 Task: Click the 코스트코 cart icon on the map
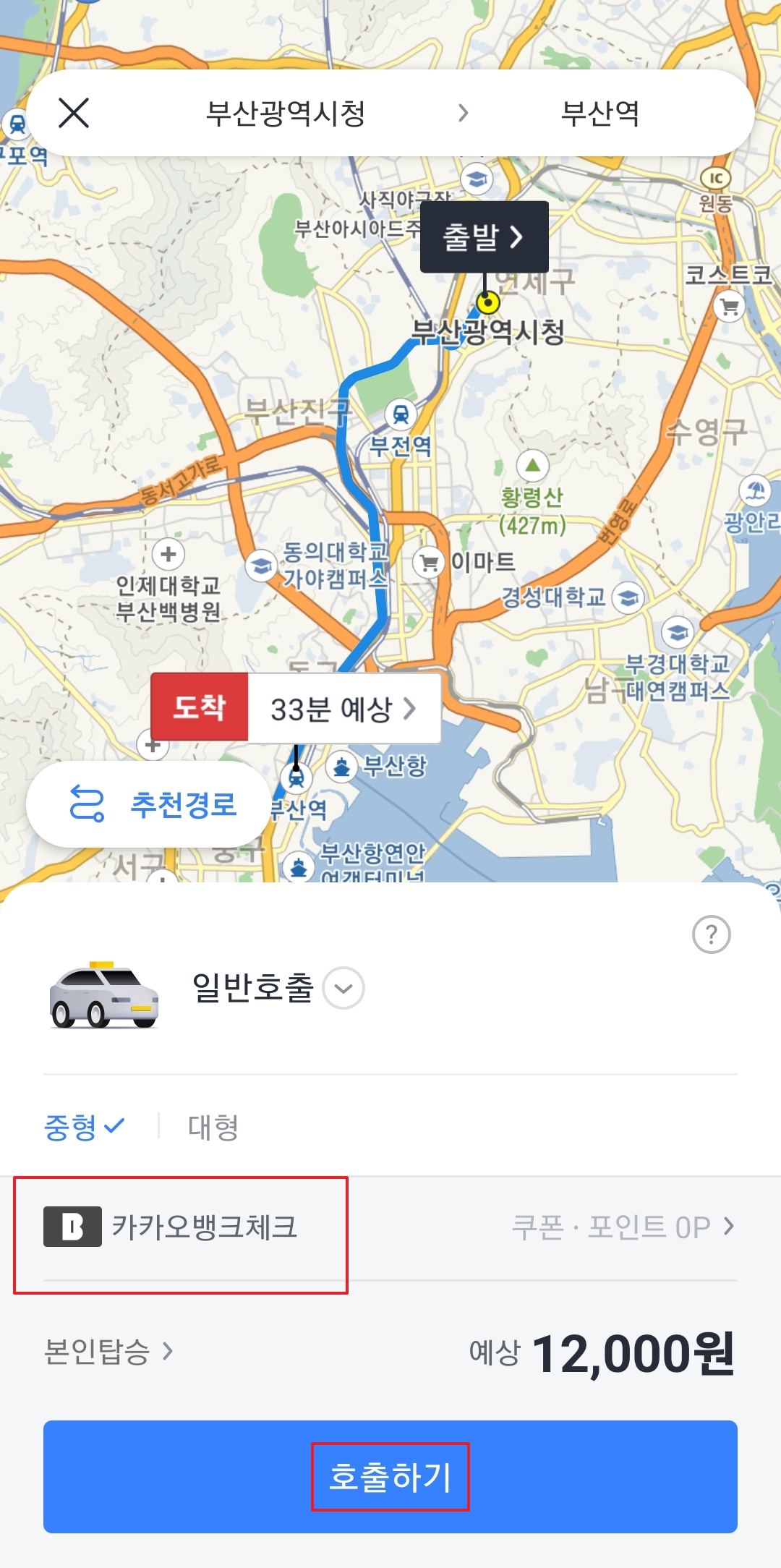point(731,307)
